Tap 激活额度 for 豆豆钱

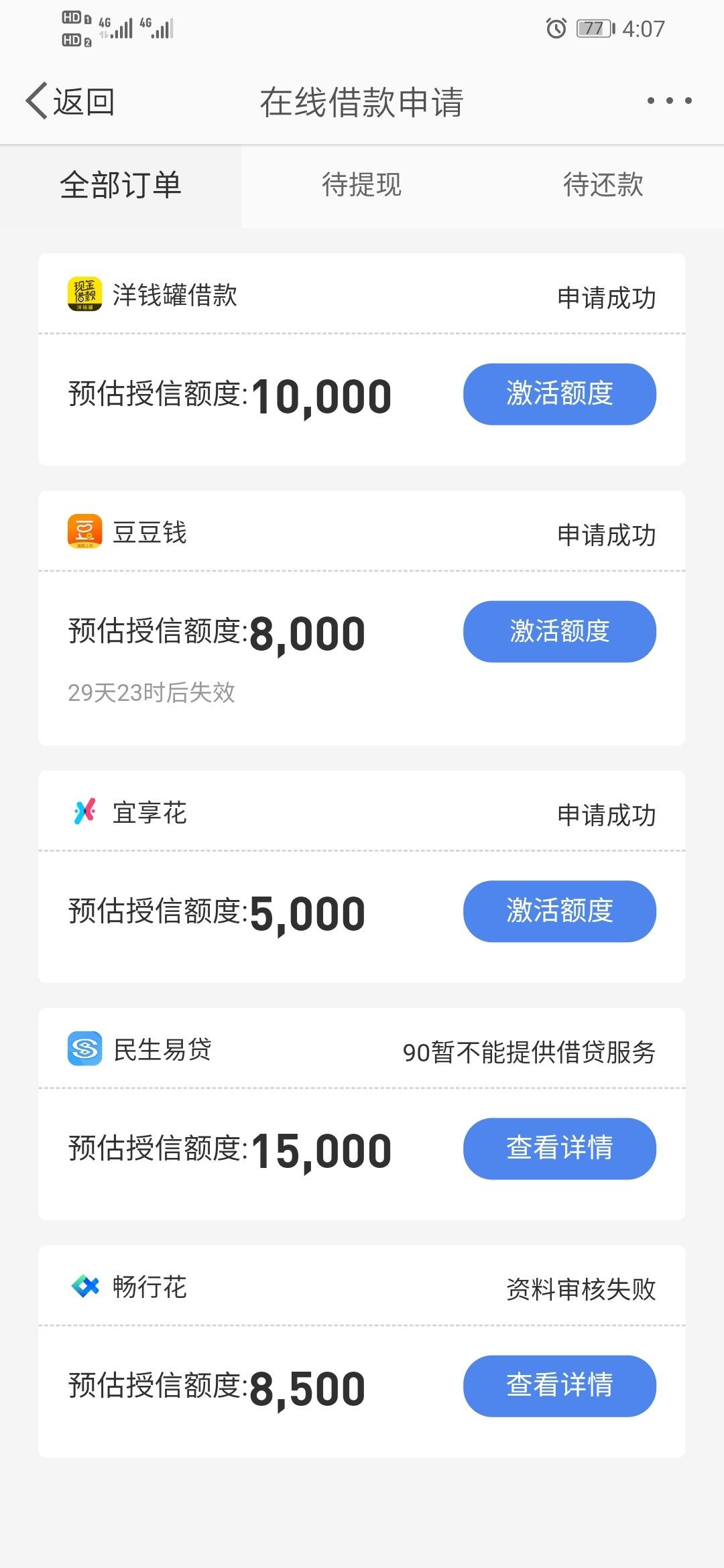point(560,631)
